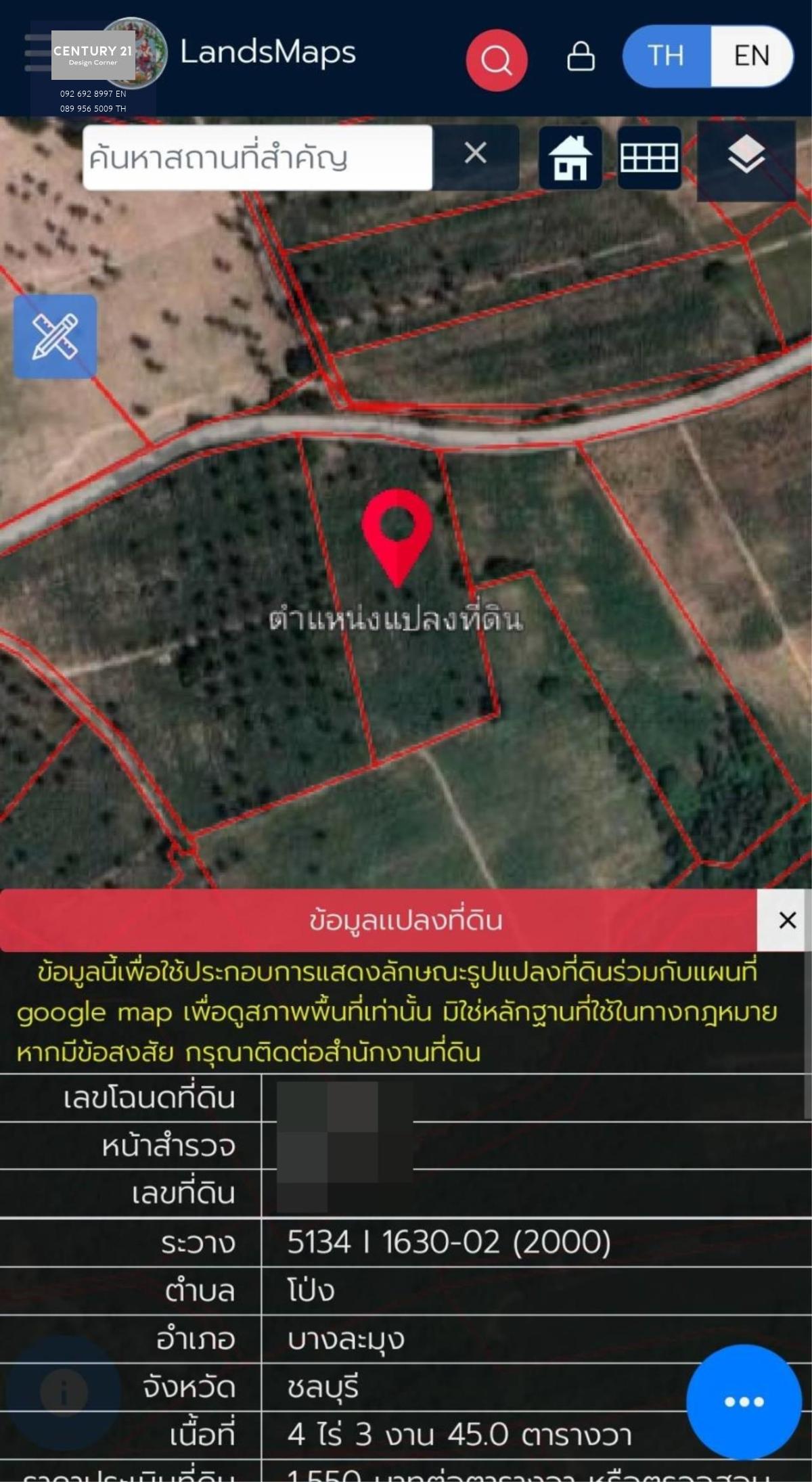Switch language to EN

[751, 56]
